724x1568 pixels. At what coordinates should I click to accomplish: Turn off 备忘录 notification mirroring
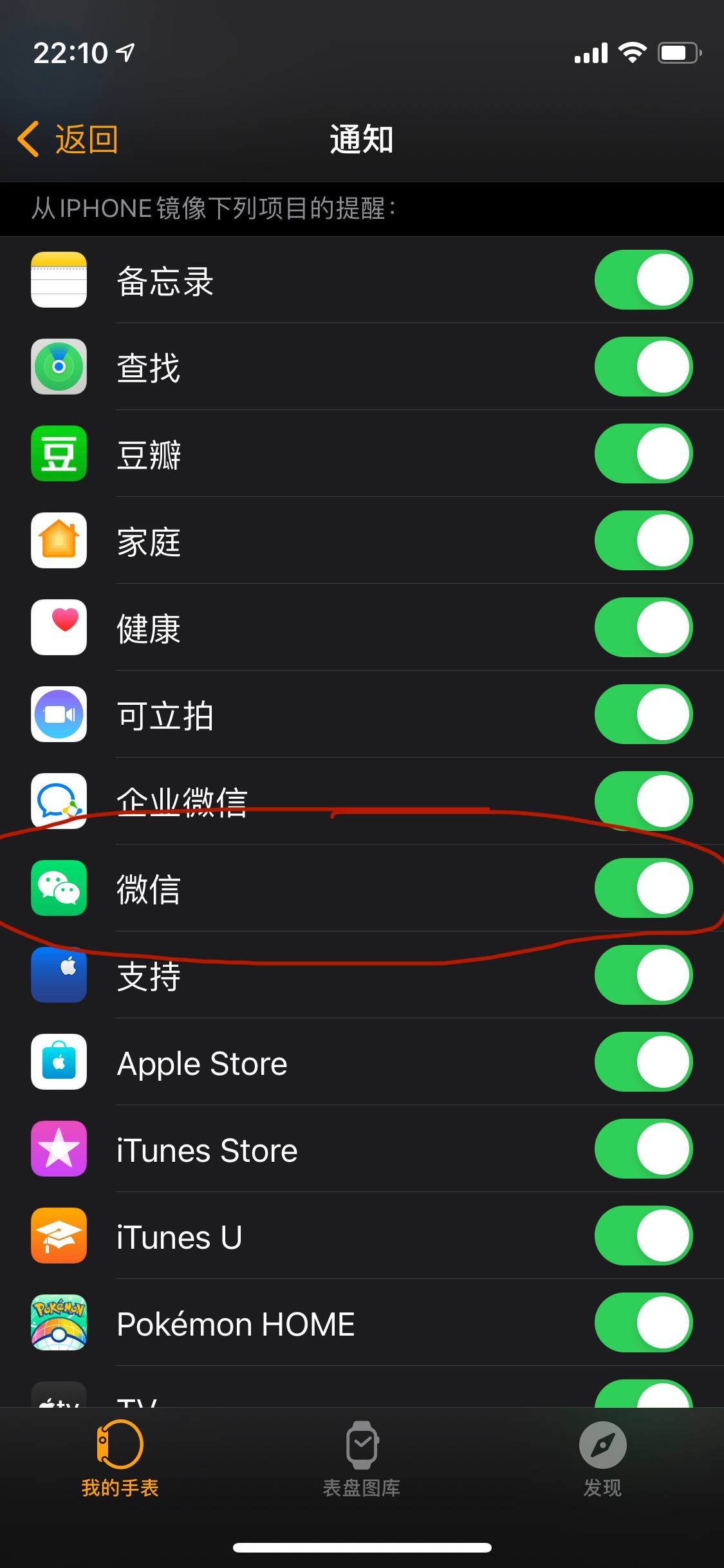tap(643, 280)
